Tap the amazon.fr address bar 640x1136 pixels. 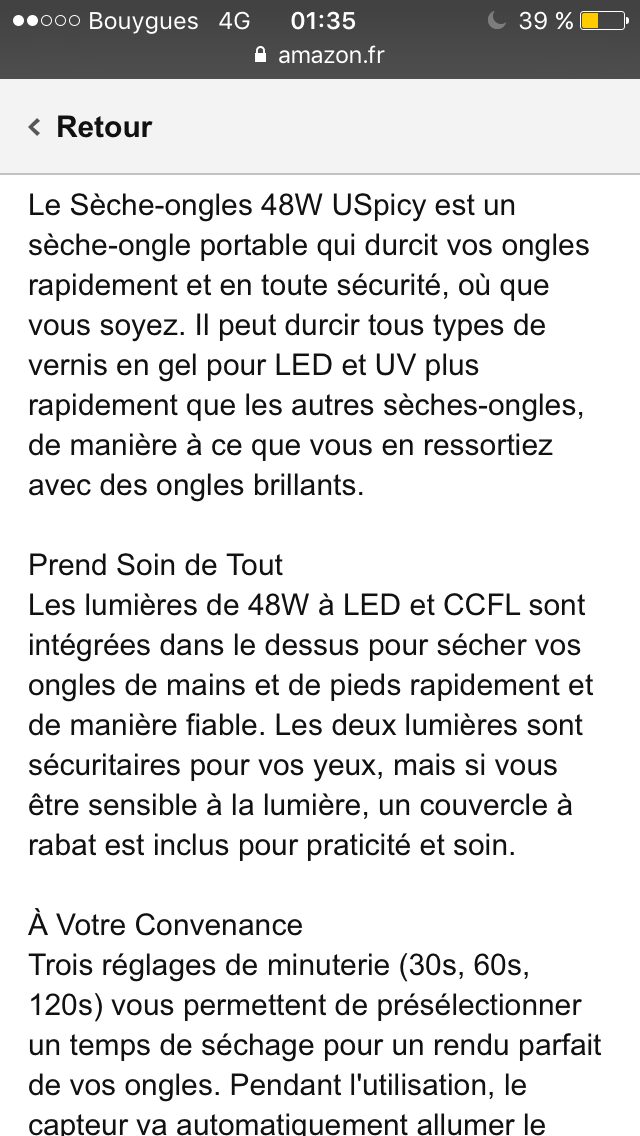click(320, 55)
